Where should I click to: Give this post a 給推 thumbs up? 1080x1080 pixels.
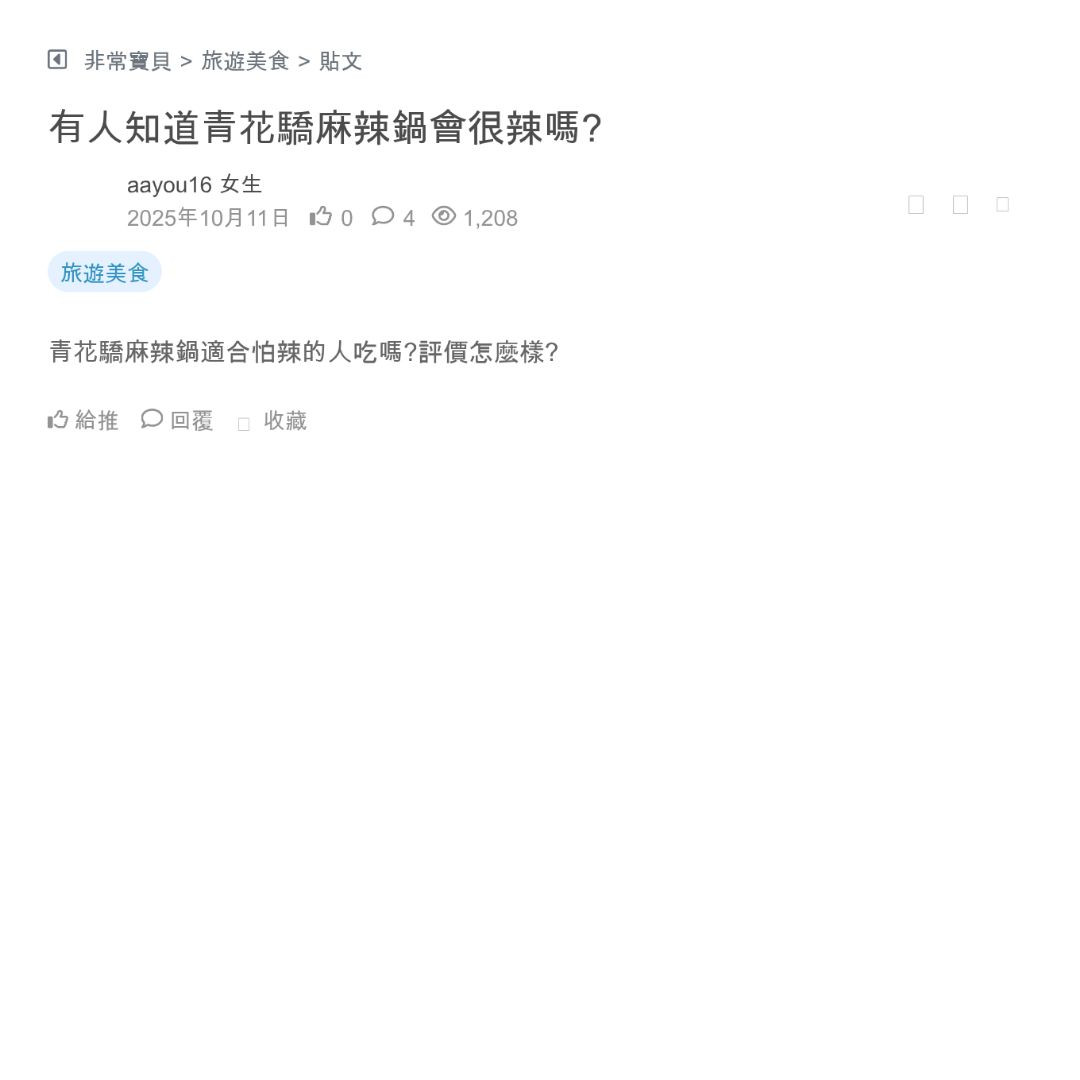[x=83, y=420]
